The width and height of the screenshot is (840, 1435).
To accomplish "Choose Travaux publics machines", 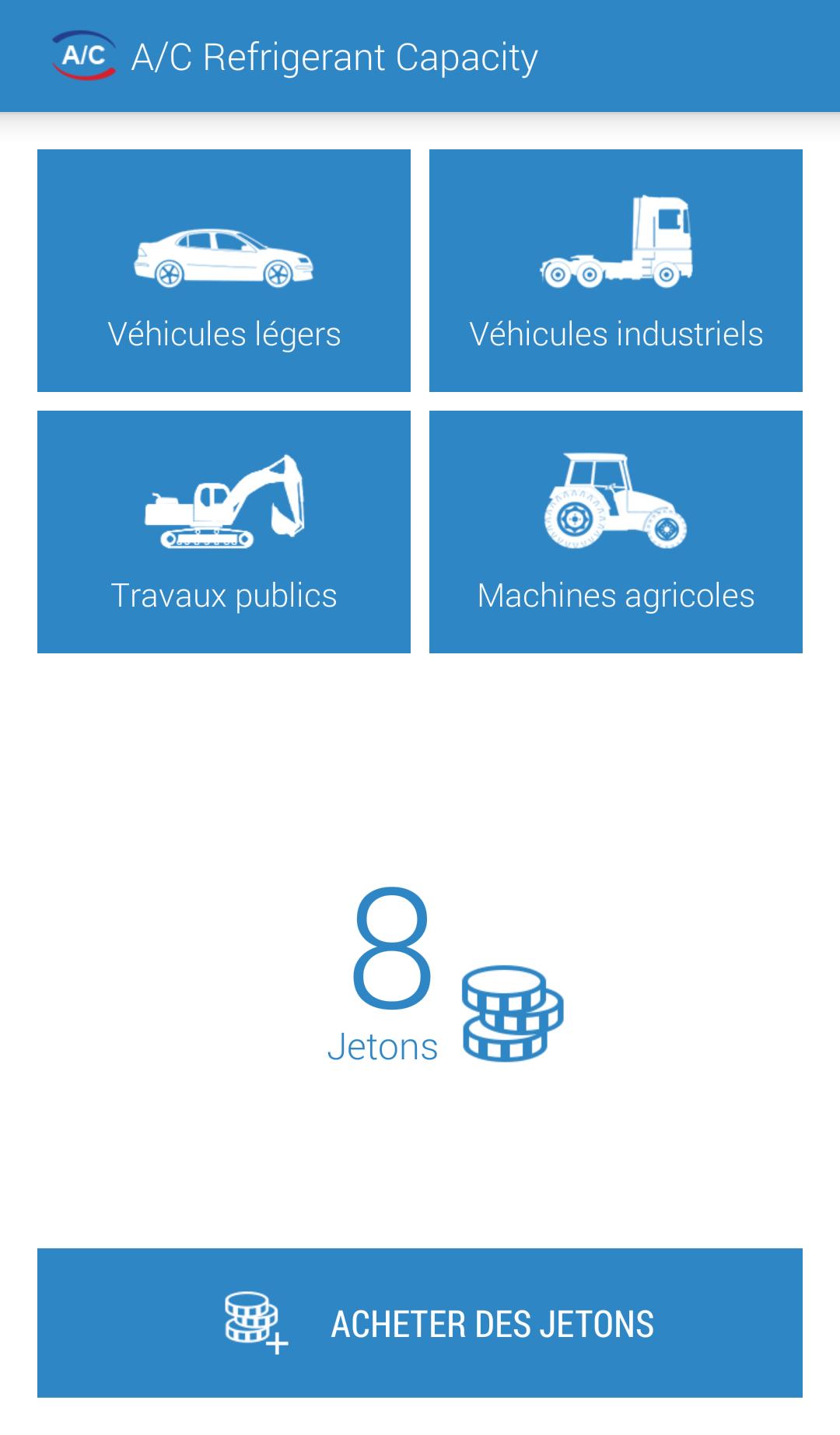I will click(x=224, y=532).
